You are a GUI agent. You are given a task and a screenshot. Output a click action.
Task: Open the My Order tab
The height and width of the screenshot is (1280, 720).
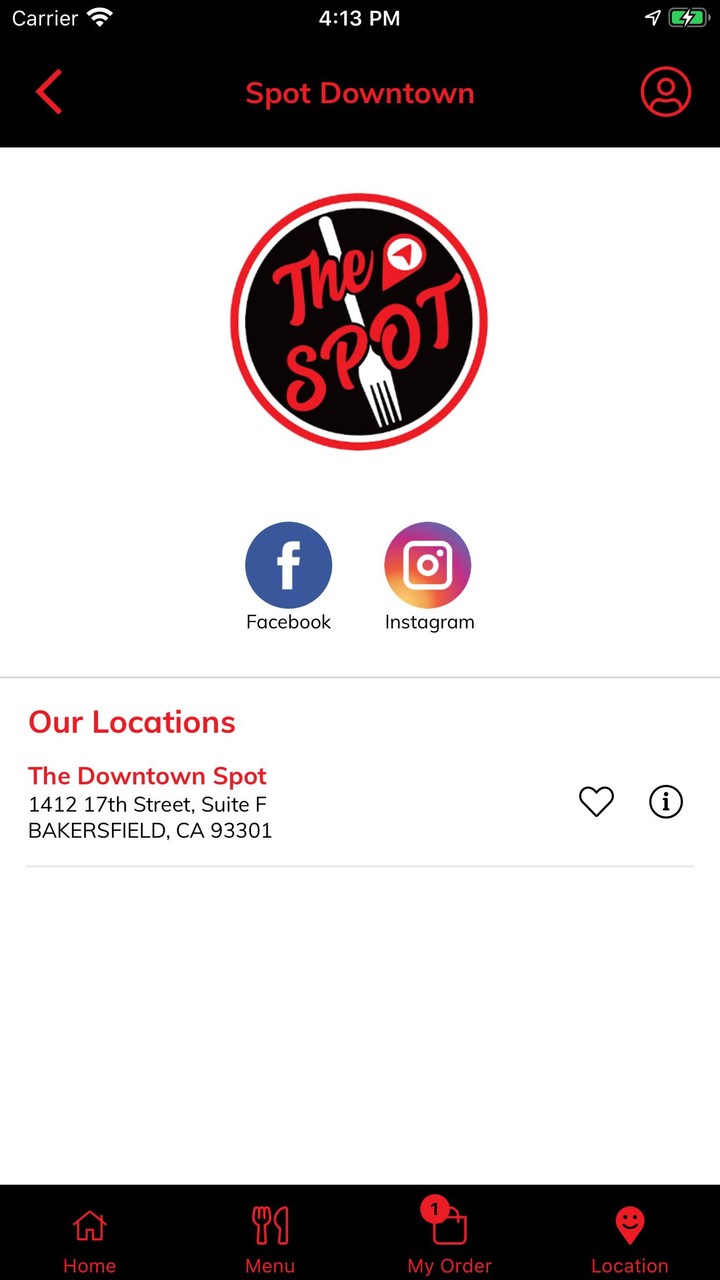click(450, 1238)
